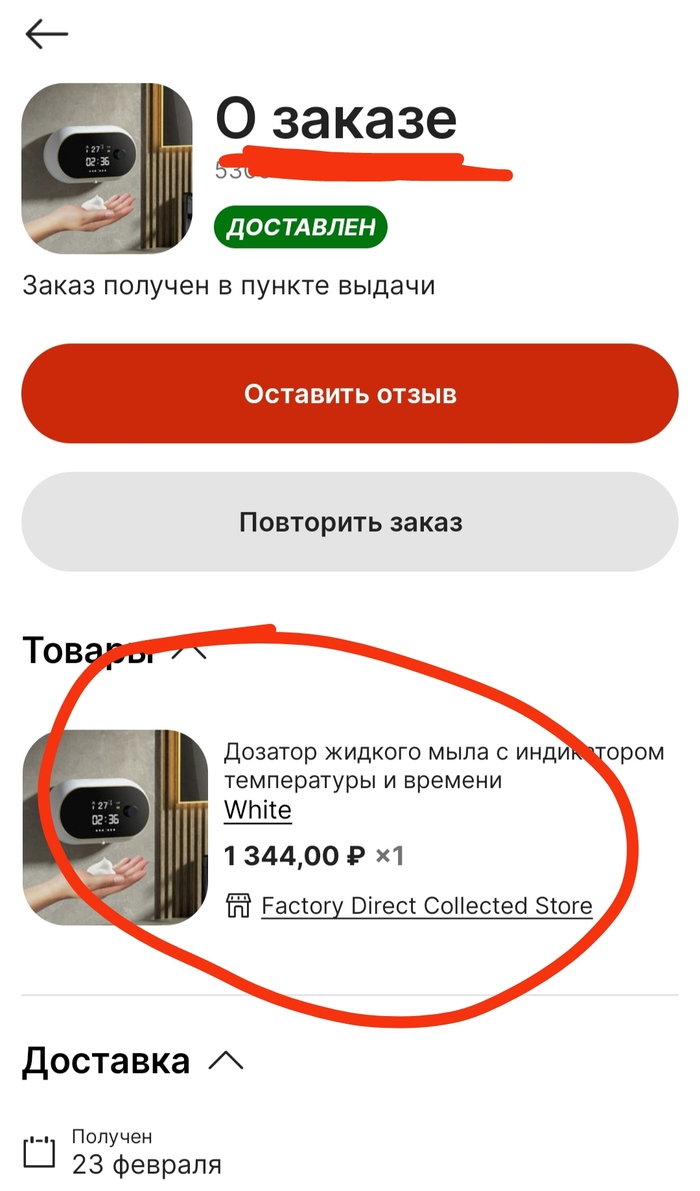Collapse the «Доставка» section chevron
Viewport: 700px width, 1191px height.
(227, 1061)
